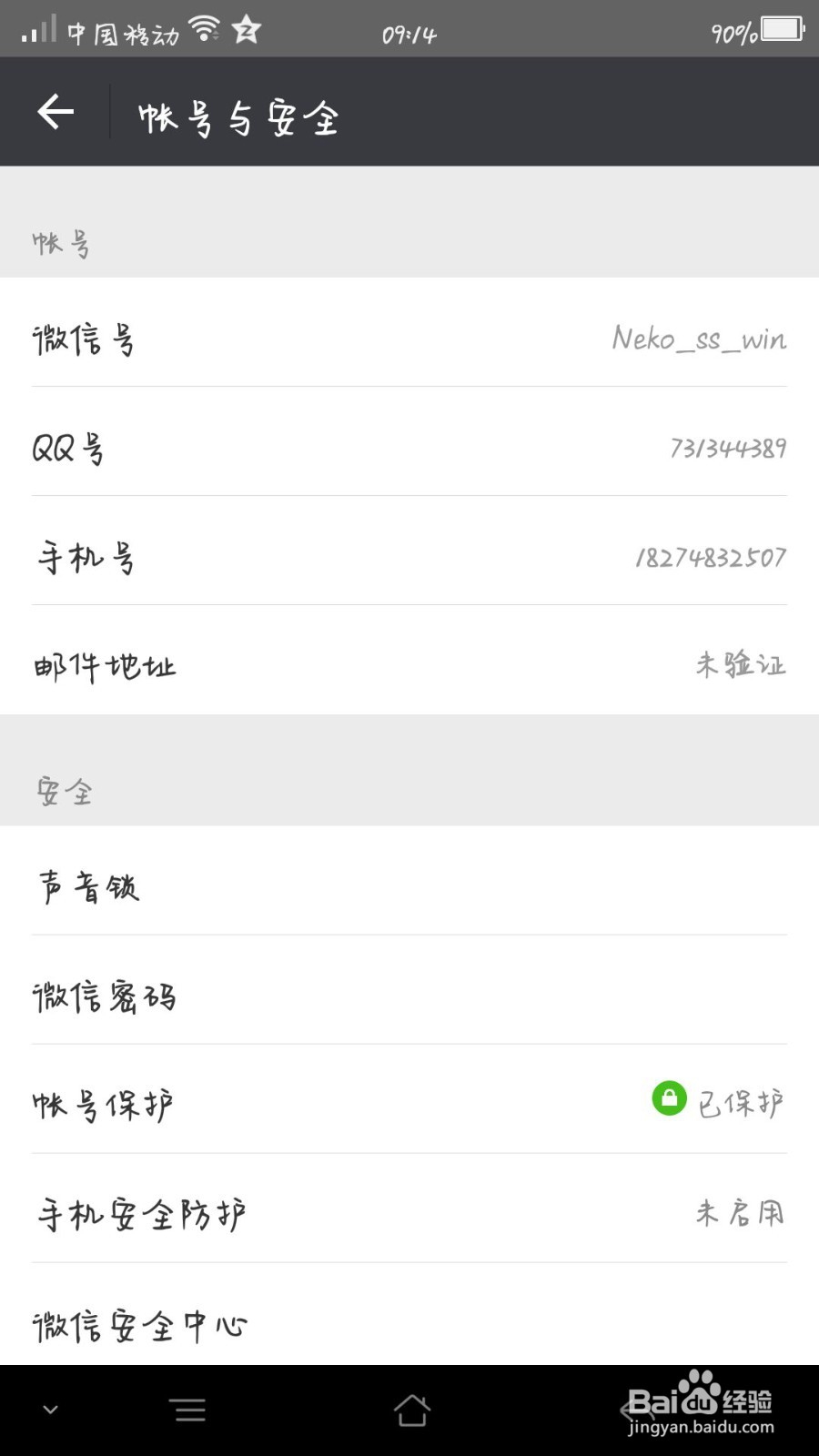Expand the 微信号 WeChat ID row

[x=409, y=339]
